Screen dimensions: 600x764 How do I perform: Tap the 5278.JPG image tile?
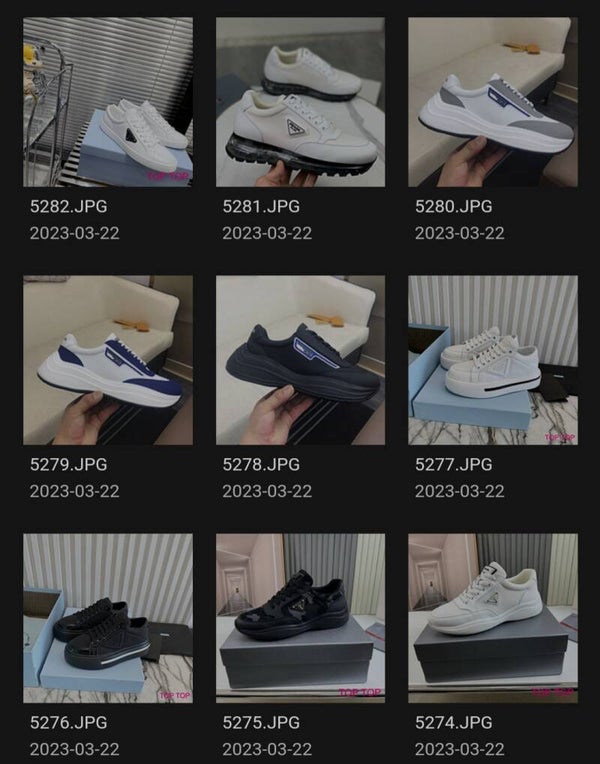[300, 360]
